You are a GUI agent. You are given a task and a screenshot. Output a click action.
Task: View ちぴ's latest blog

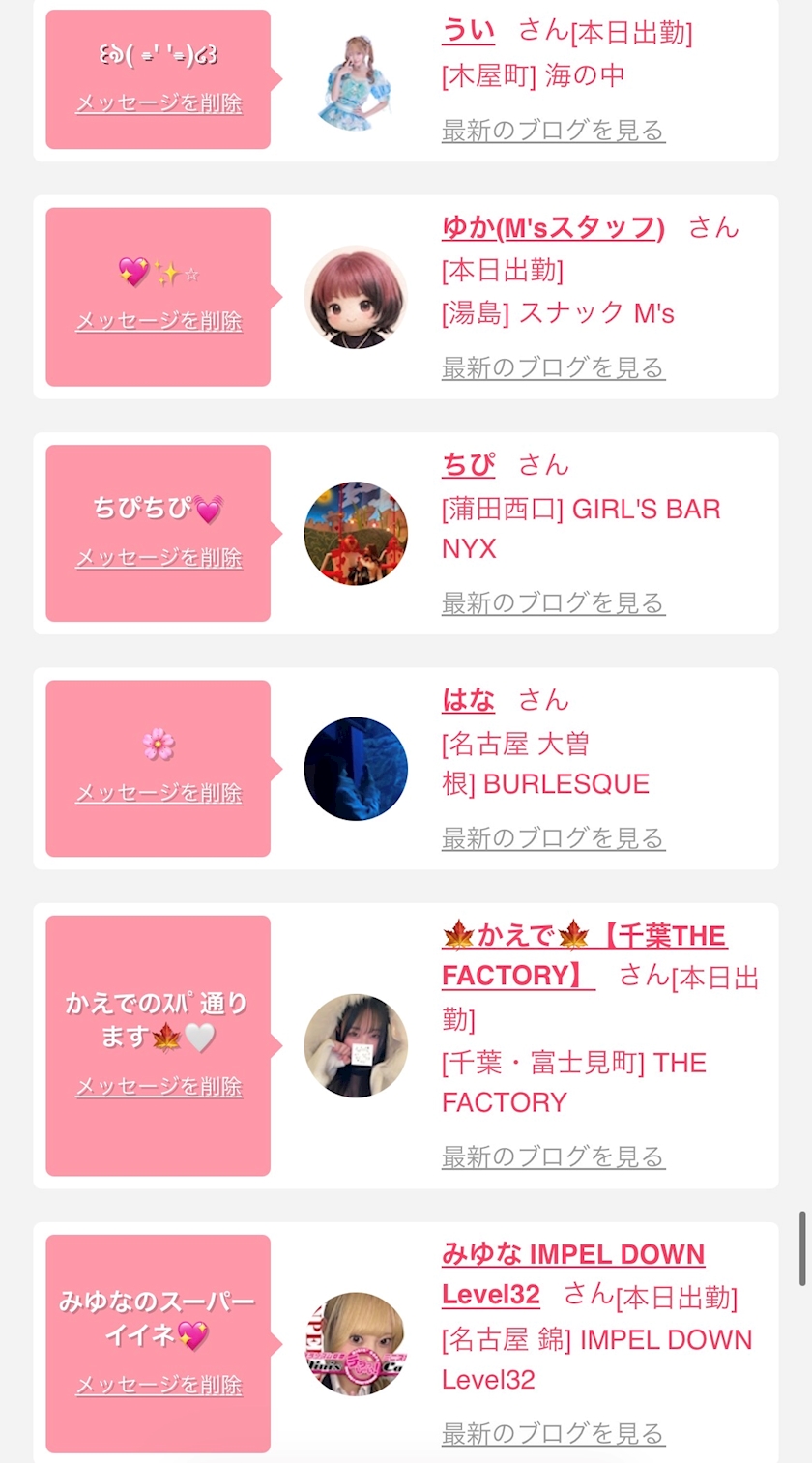[x=553, y=603]
